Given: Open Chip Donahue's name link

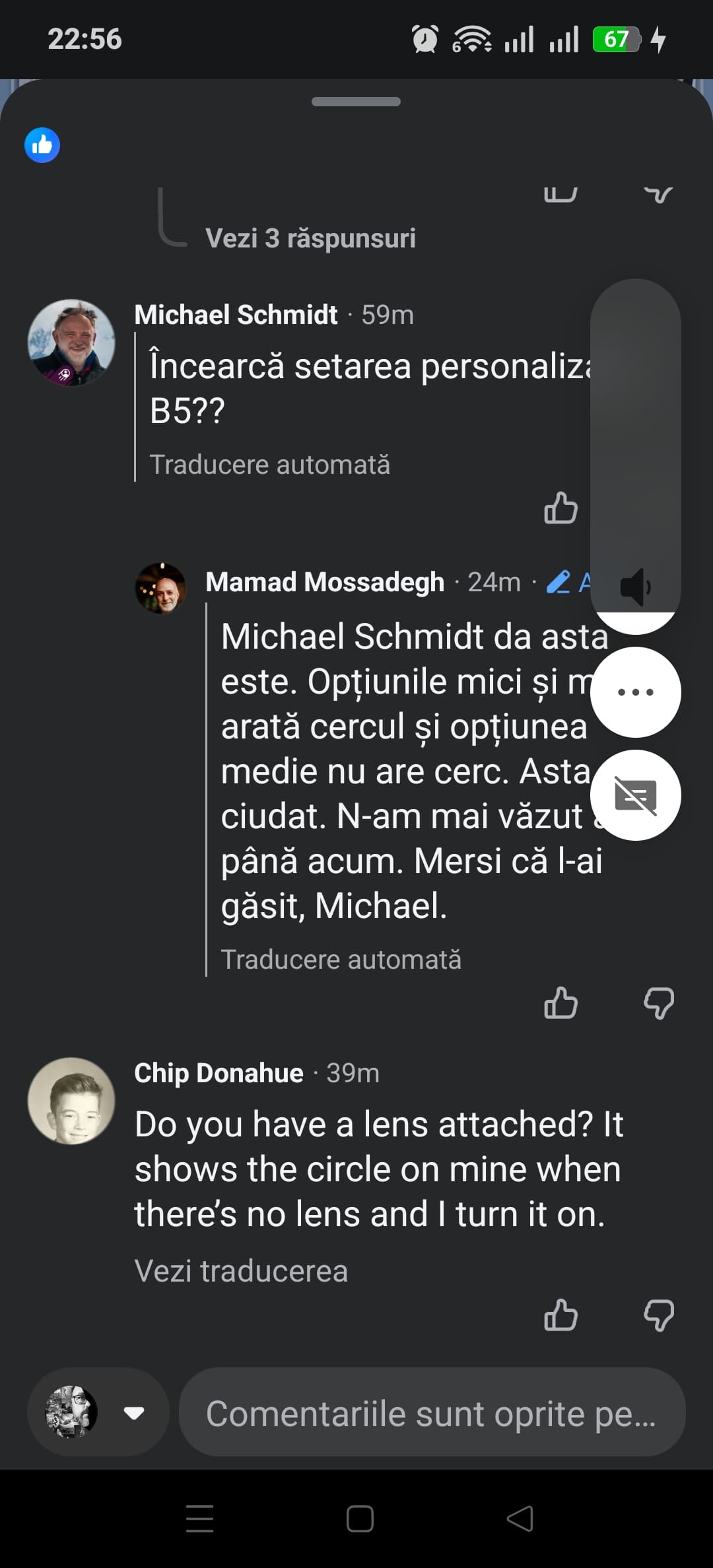Looking at the screenshot, I should (x=219, y=1073).
